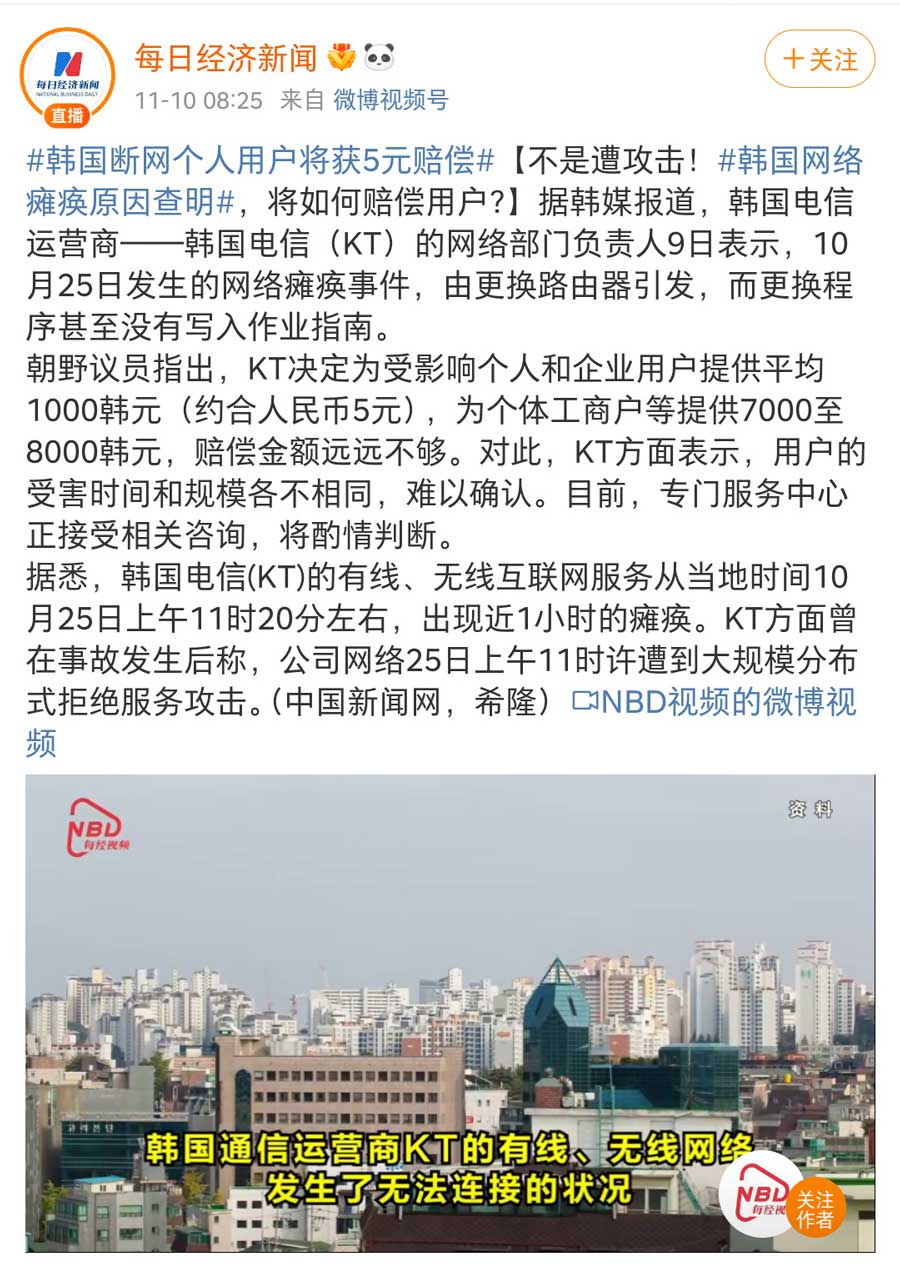Open hashtag #韩国断网个人用户将获5元赔偿#

tap(260, 160)
